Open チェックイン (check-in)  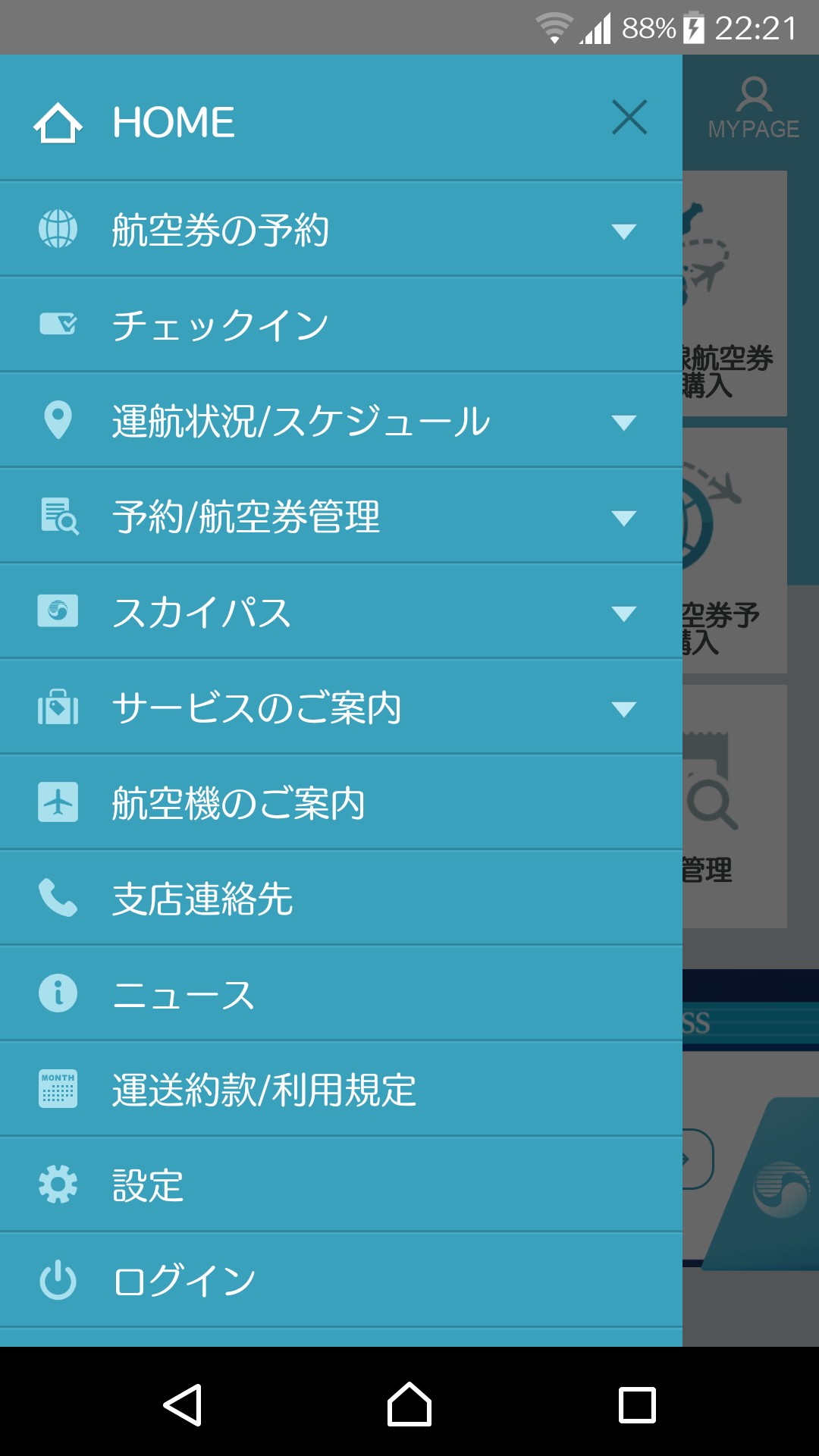coord(220,326)
